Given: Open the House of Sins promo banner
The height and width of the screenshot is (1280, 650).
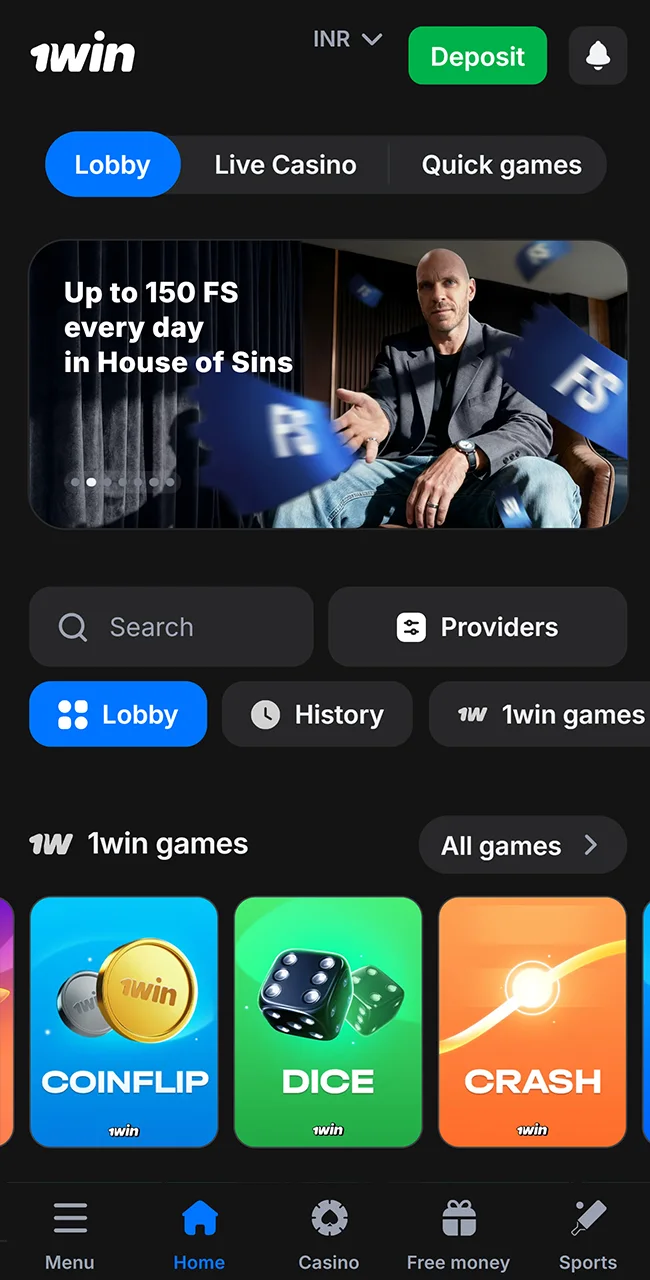Looking at the screenshot, I should pyautogui.click(x=328, y=384).
